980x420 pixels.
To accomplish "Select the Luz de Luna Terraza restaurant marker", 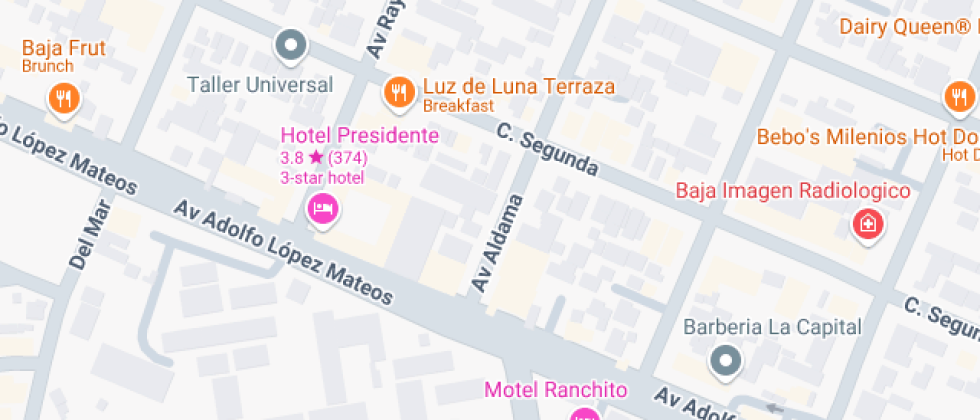I will click(399, 93).
